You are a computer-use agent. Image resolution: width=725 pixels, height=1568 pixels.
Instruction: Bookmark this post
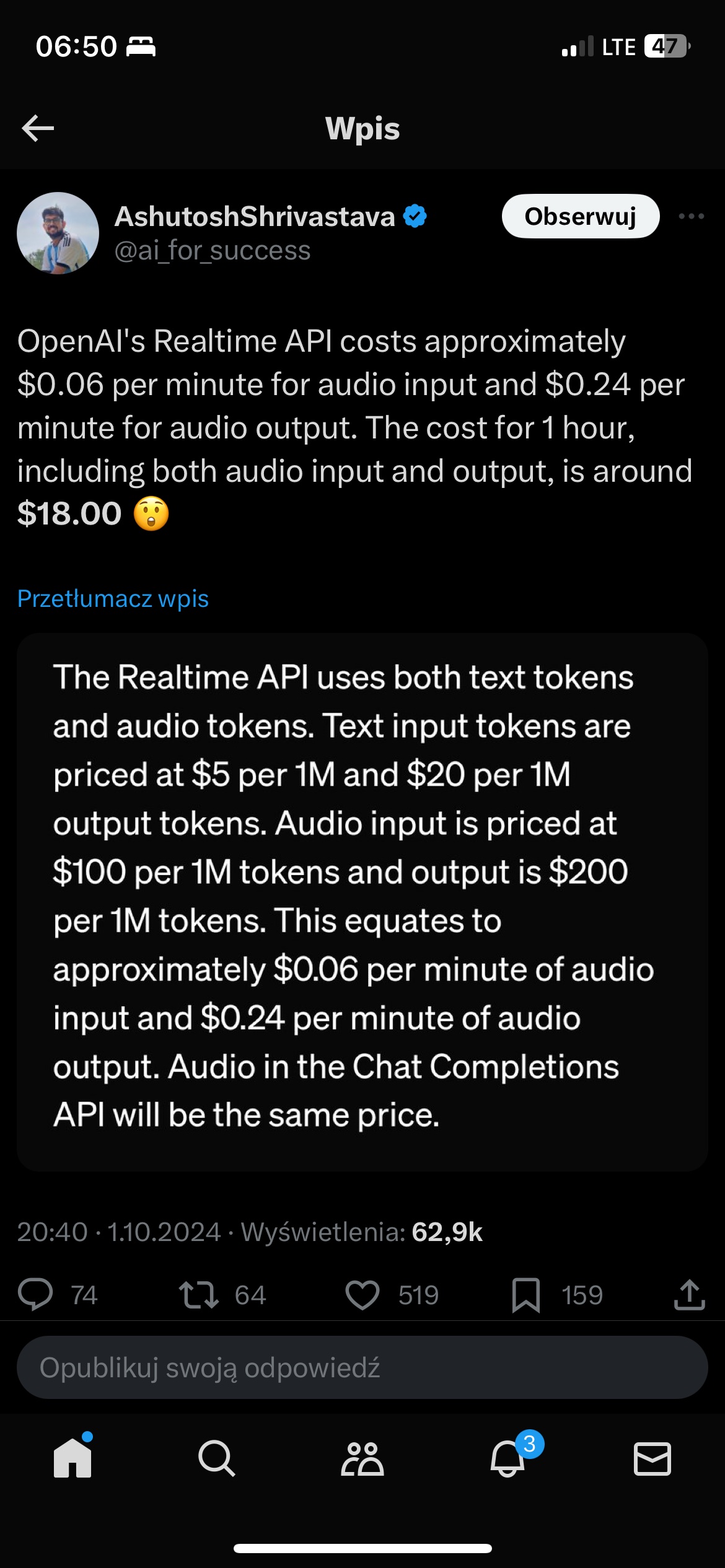coord(526,1295)
